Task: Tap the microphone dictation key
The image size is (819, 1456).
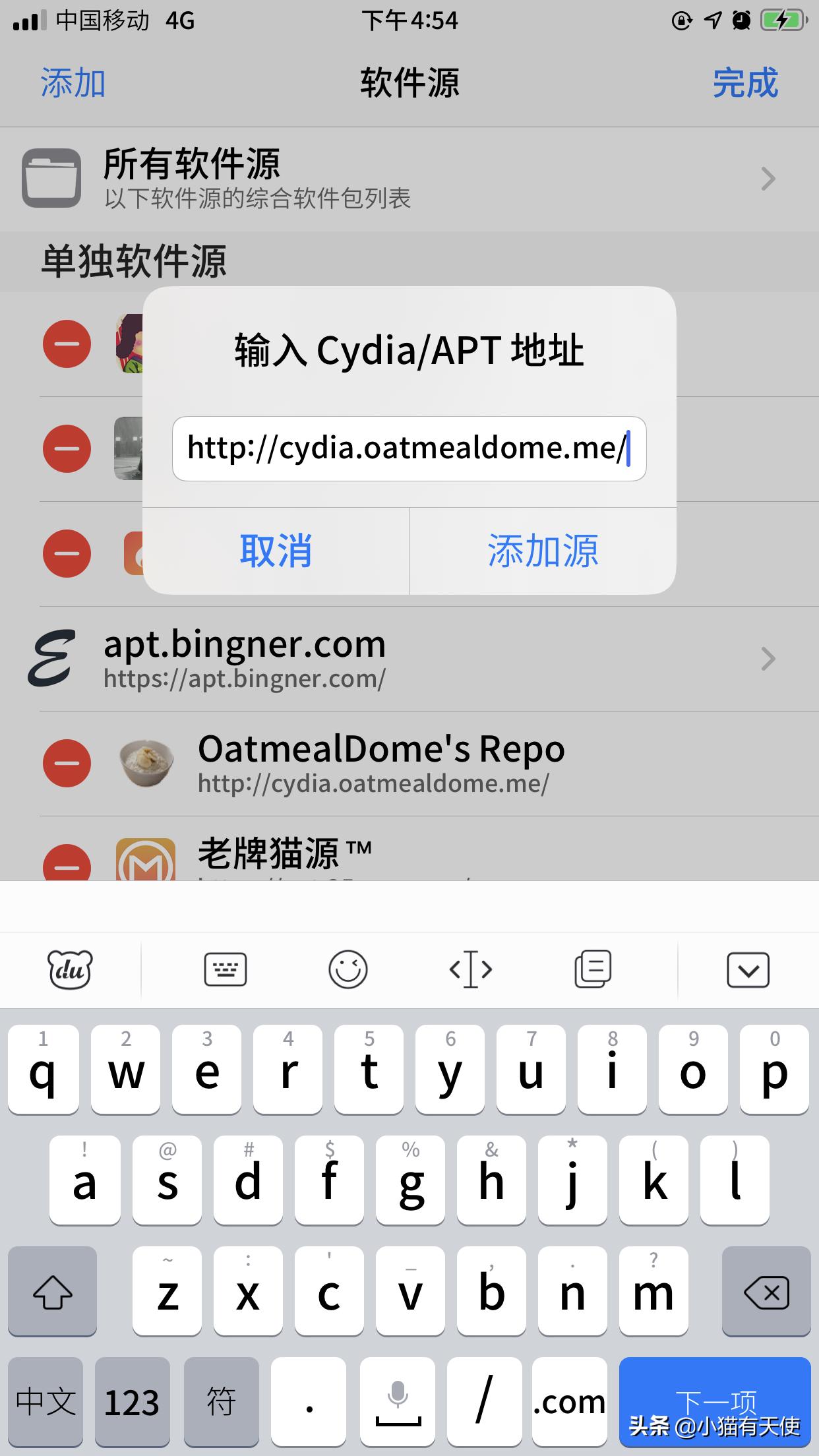Action: tap(397, 1399)
